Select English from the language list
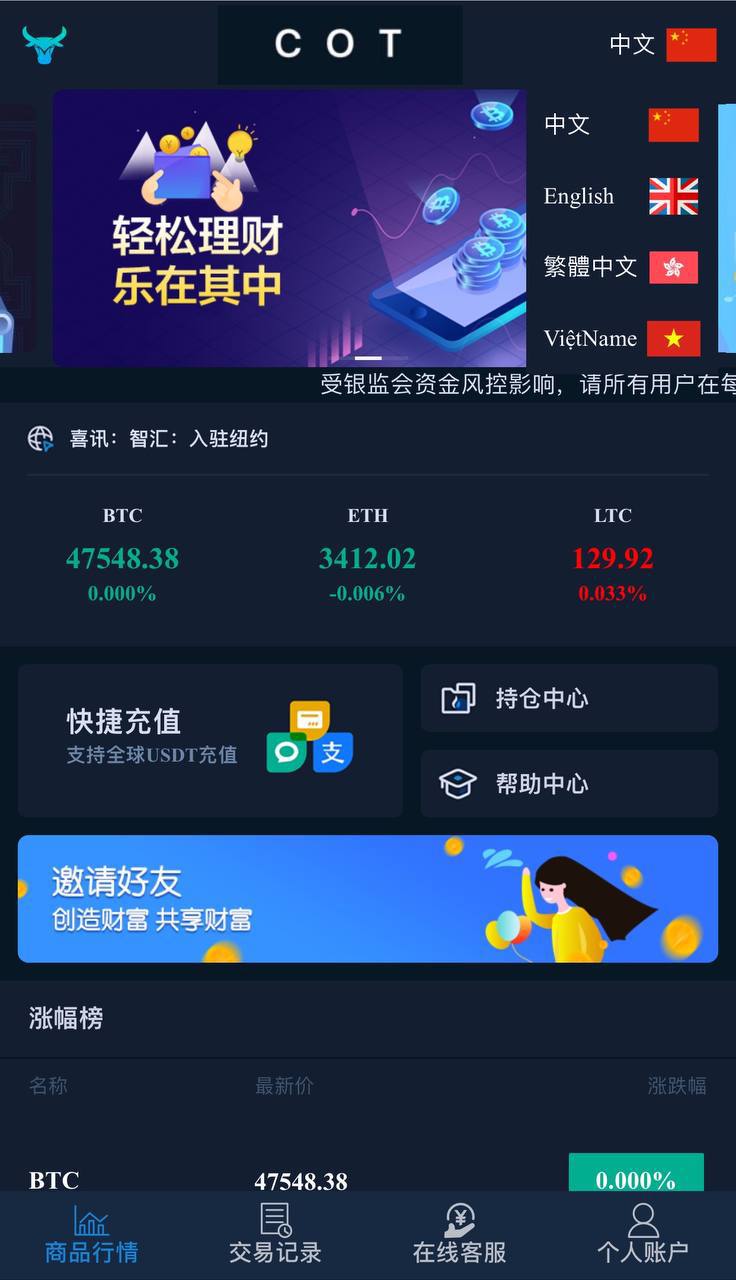 (620, 197)
